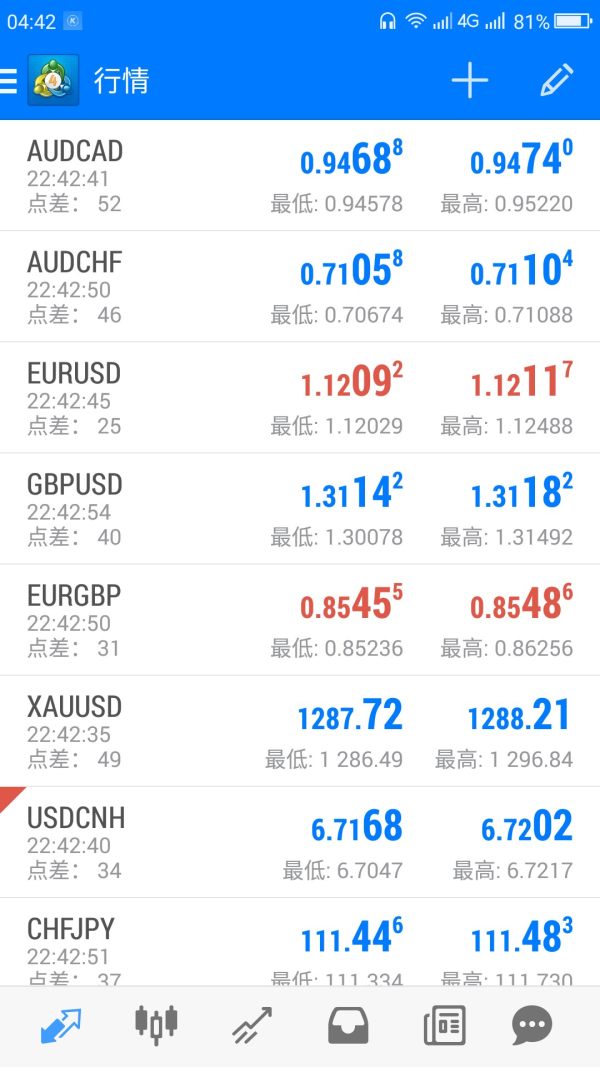
Task: Choose the USDCNH quote row
Action: (x=300, y=843)
